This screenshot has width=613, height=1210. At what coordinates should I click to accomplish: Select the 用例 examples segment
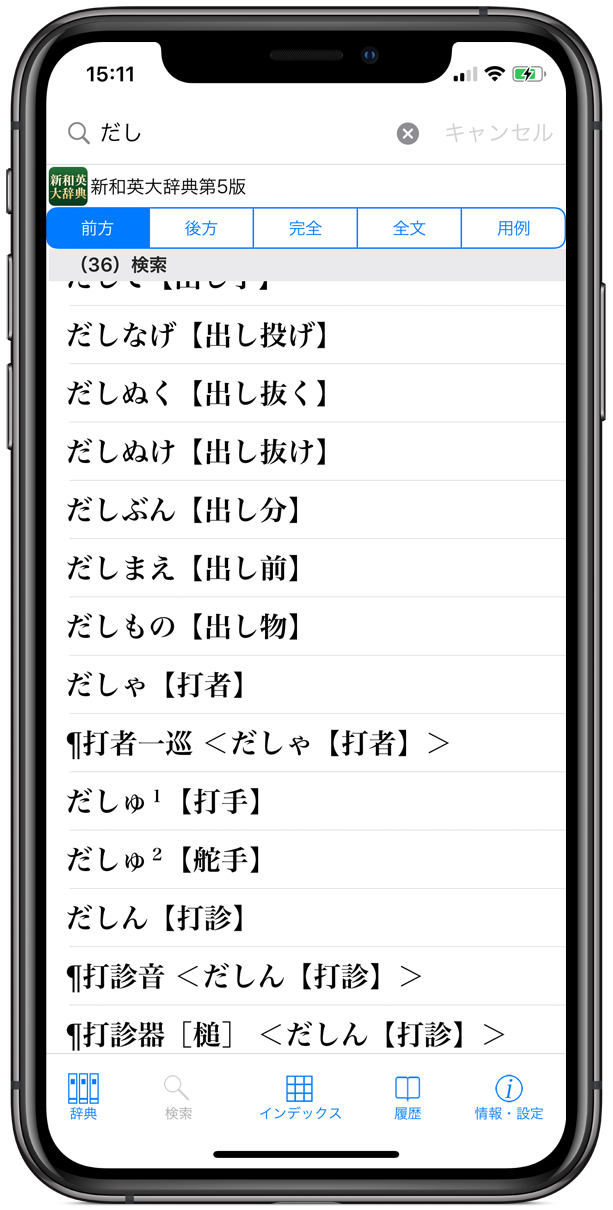click(512, 228)
